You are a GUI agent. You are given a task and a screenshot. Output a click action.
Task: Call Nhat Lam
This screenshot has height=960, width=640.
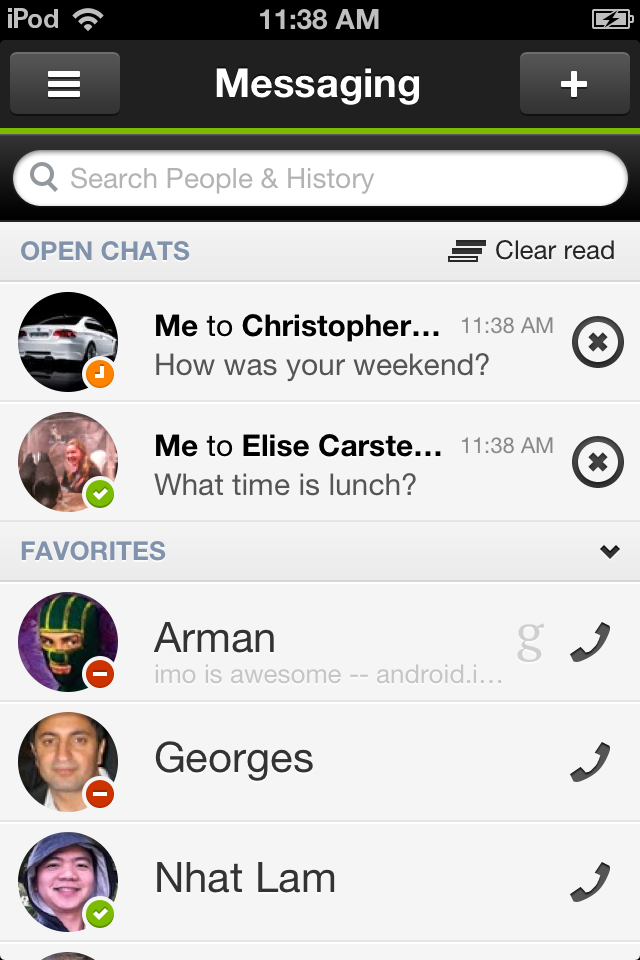pyautogui.click(x=590, y=881)
